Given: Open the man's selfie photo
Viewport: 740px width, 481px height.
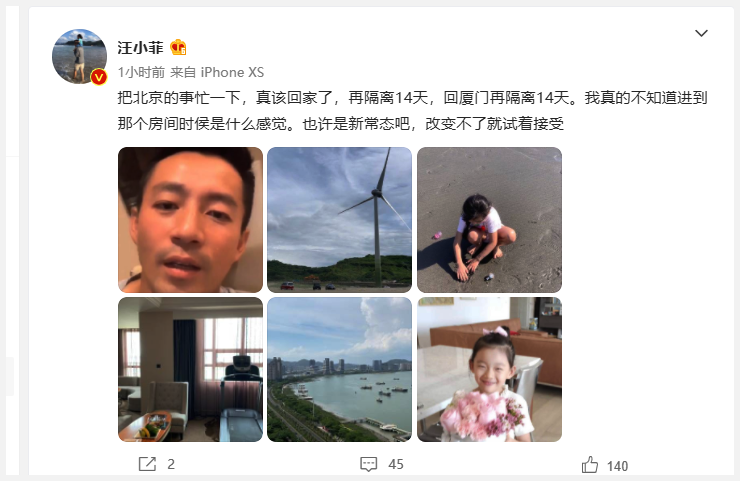Looking at the screenshot, I should [x=190, y=219].
